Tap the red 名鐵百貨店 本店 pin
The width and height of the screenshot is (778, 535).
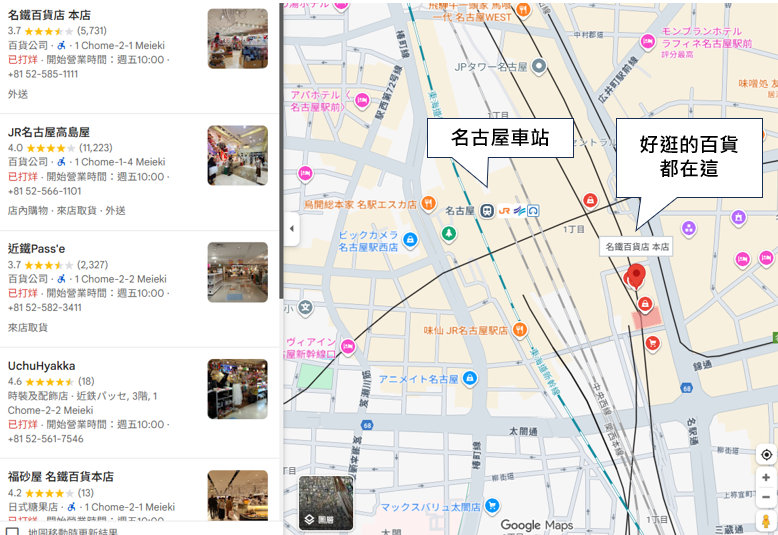(635, 277)
